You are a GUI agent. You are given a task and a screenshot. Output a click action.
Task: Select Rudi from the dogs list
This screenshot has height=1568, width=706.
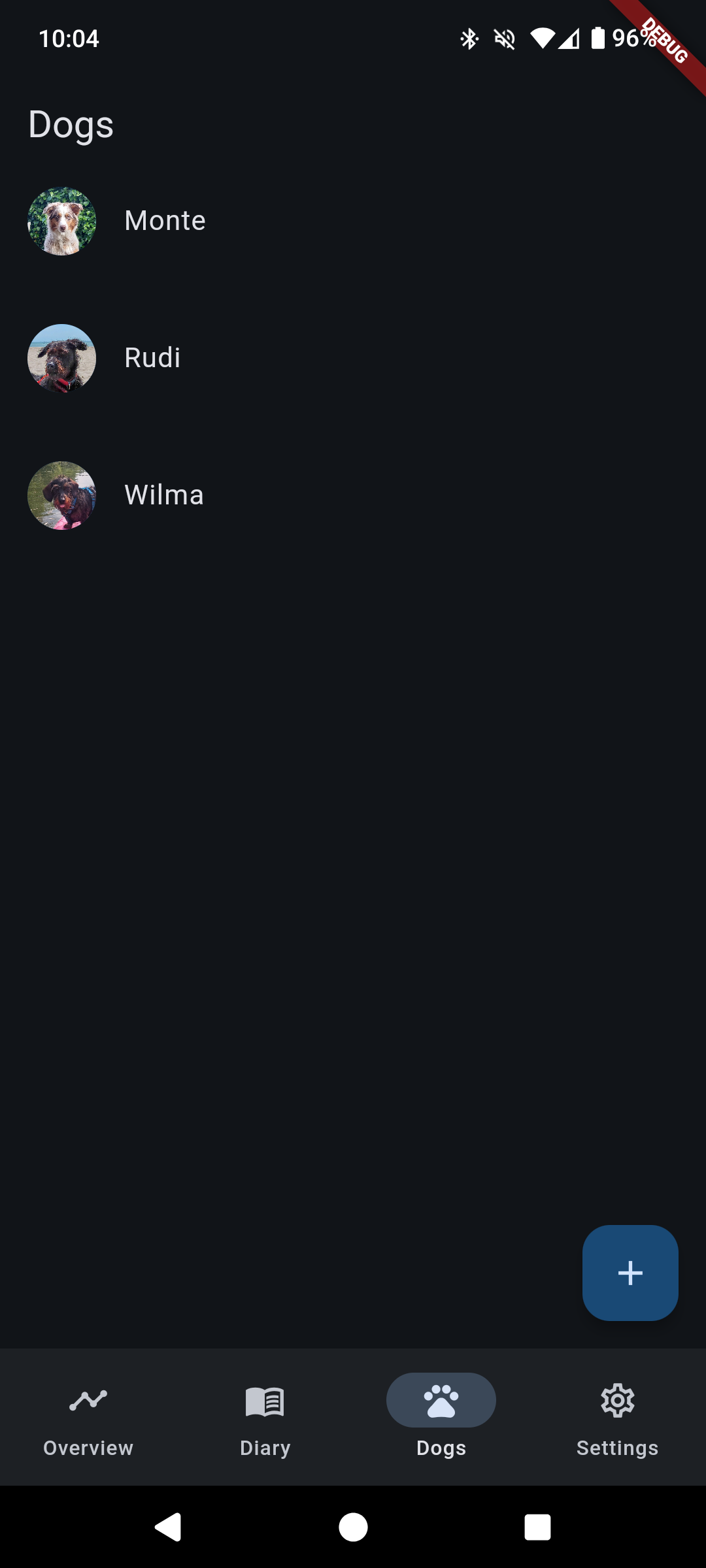click(x=152, y=358)
